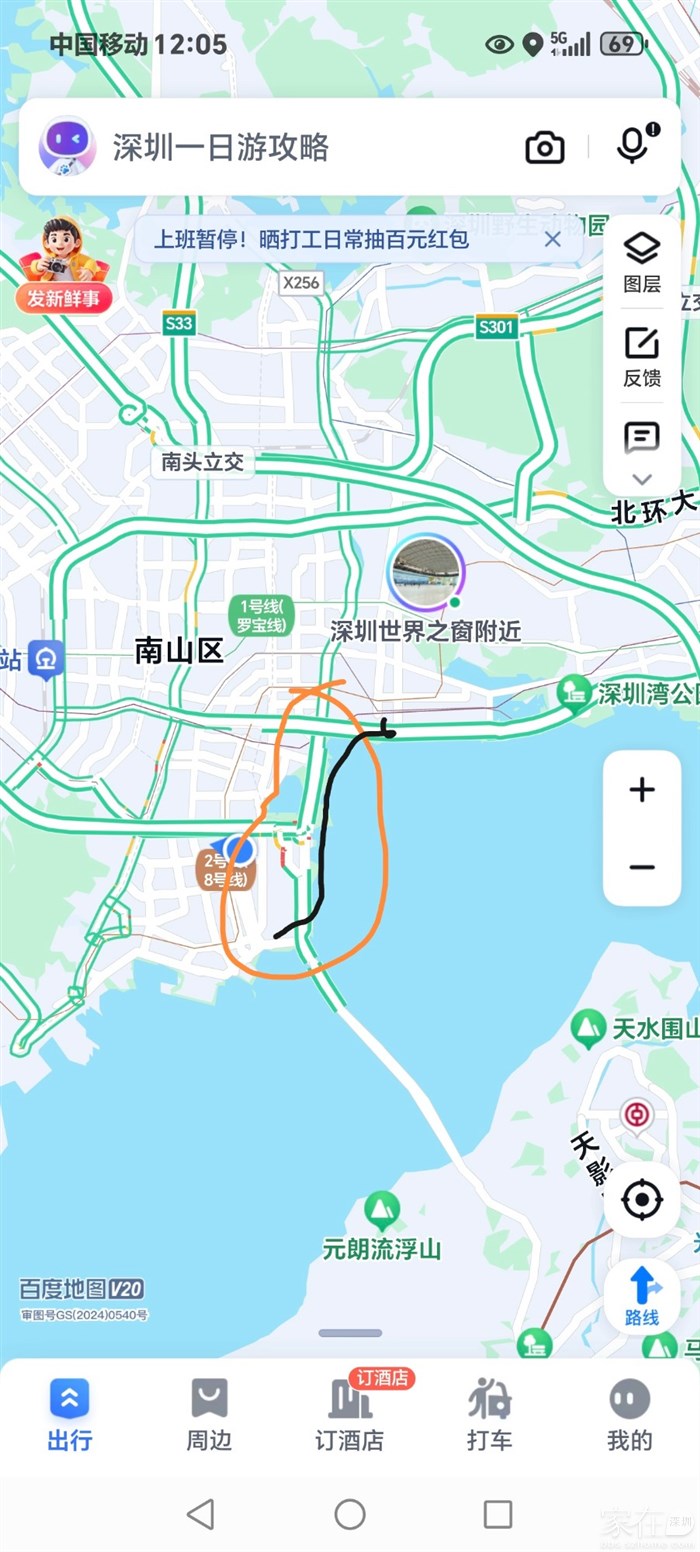Viewport: 700px width, 1552px height.
Task: Go to the 打车 tab
Action: pos(489,1414)
